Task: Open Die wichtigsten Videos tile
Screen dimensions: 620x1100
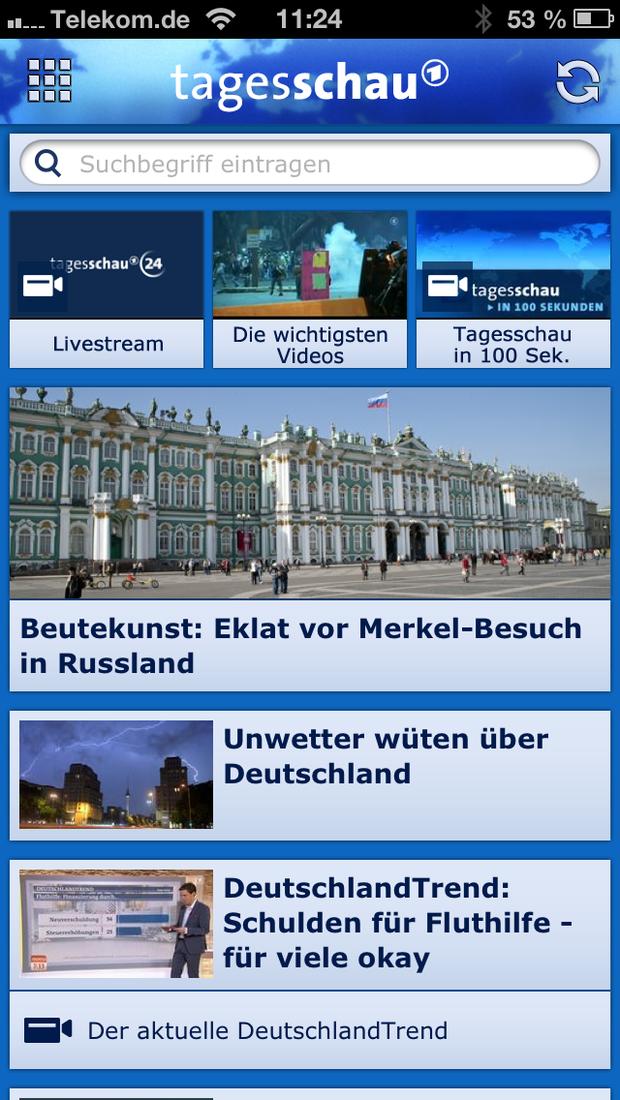Action: (310, 289)
